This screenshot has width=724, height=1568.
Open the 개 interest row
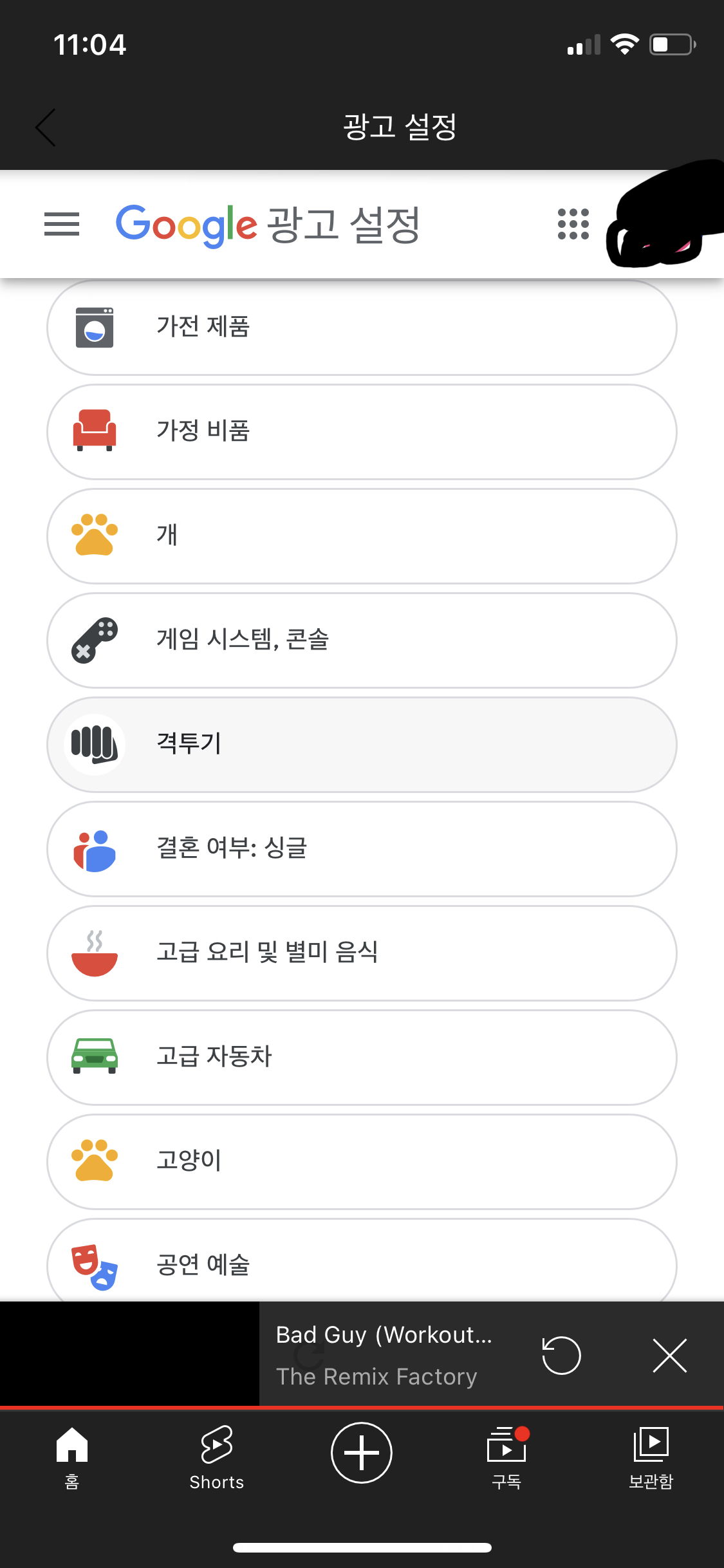362,536
